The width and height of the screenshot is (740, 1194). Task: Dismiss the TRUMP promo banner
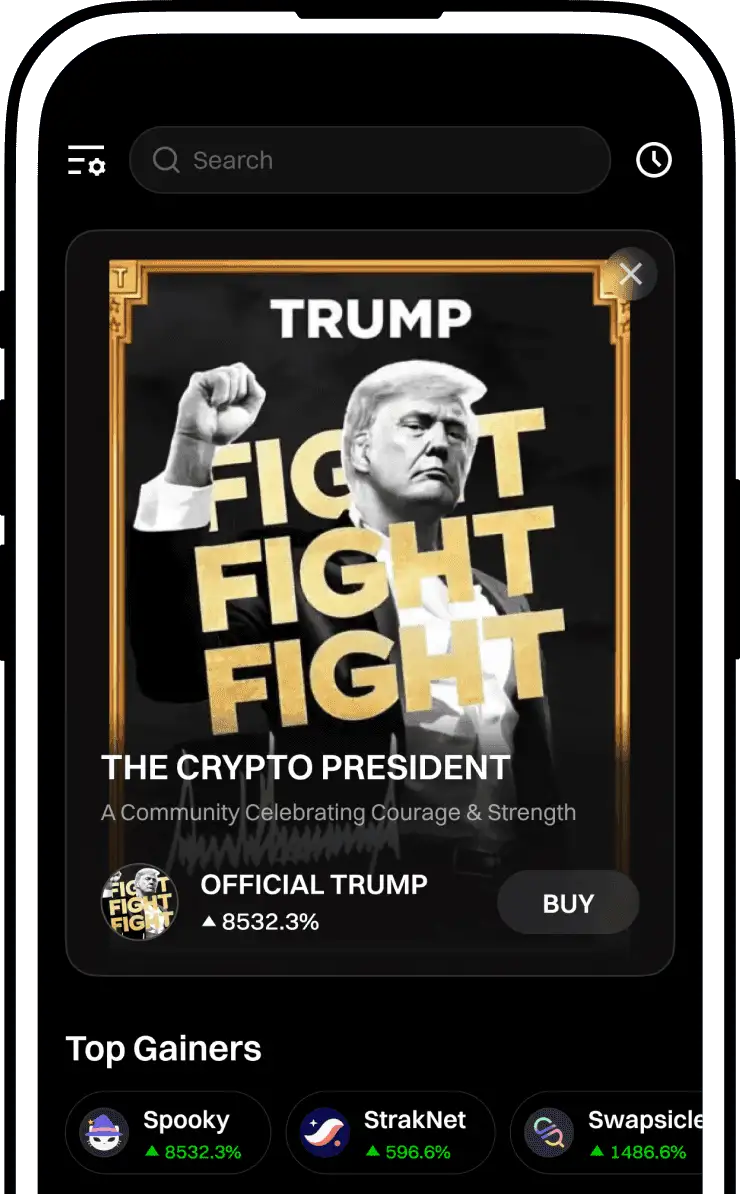(x=631, y=273)
